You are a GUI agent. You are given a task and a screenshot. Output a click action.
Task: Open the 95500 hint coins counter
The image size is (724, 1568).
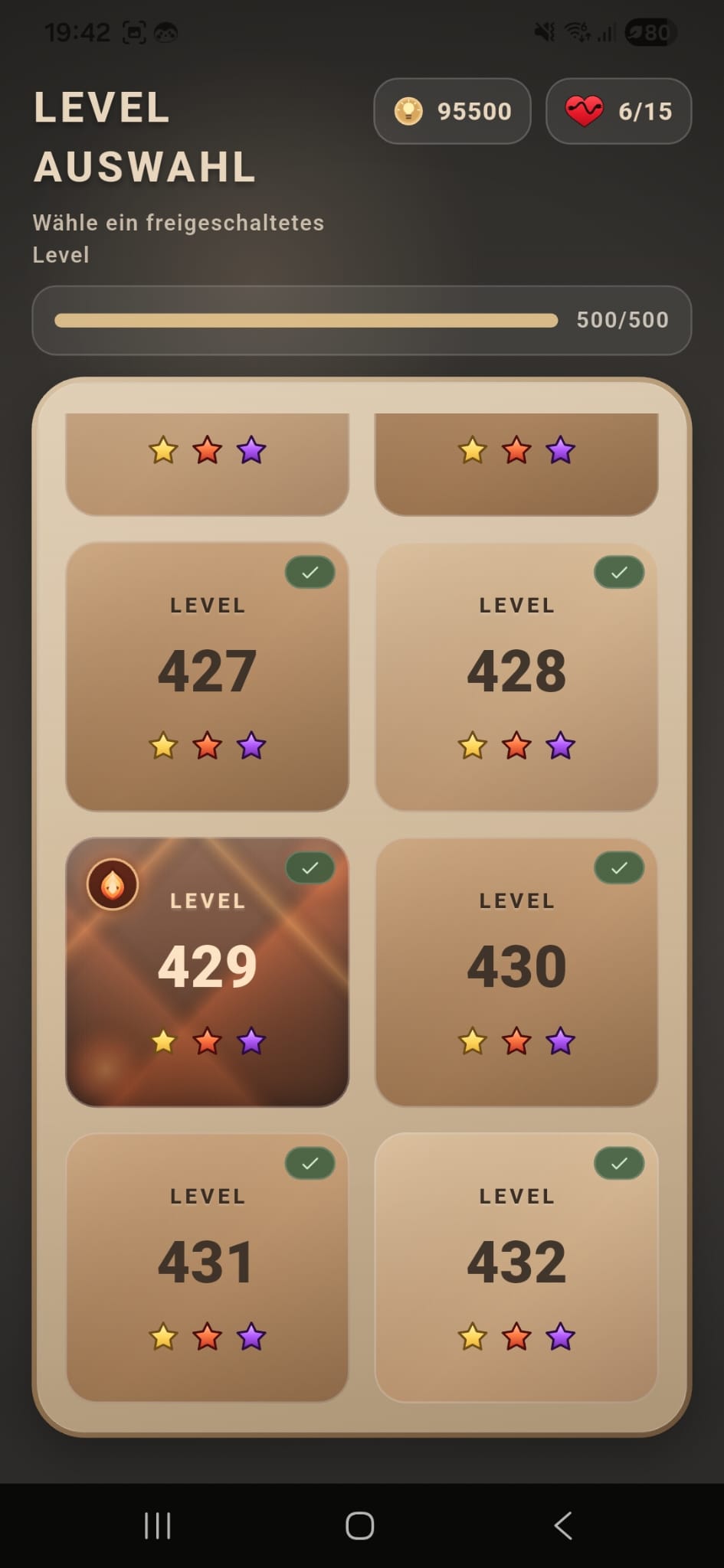pos(452,111)
